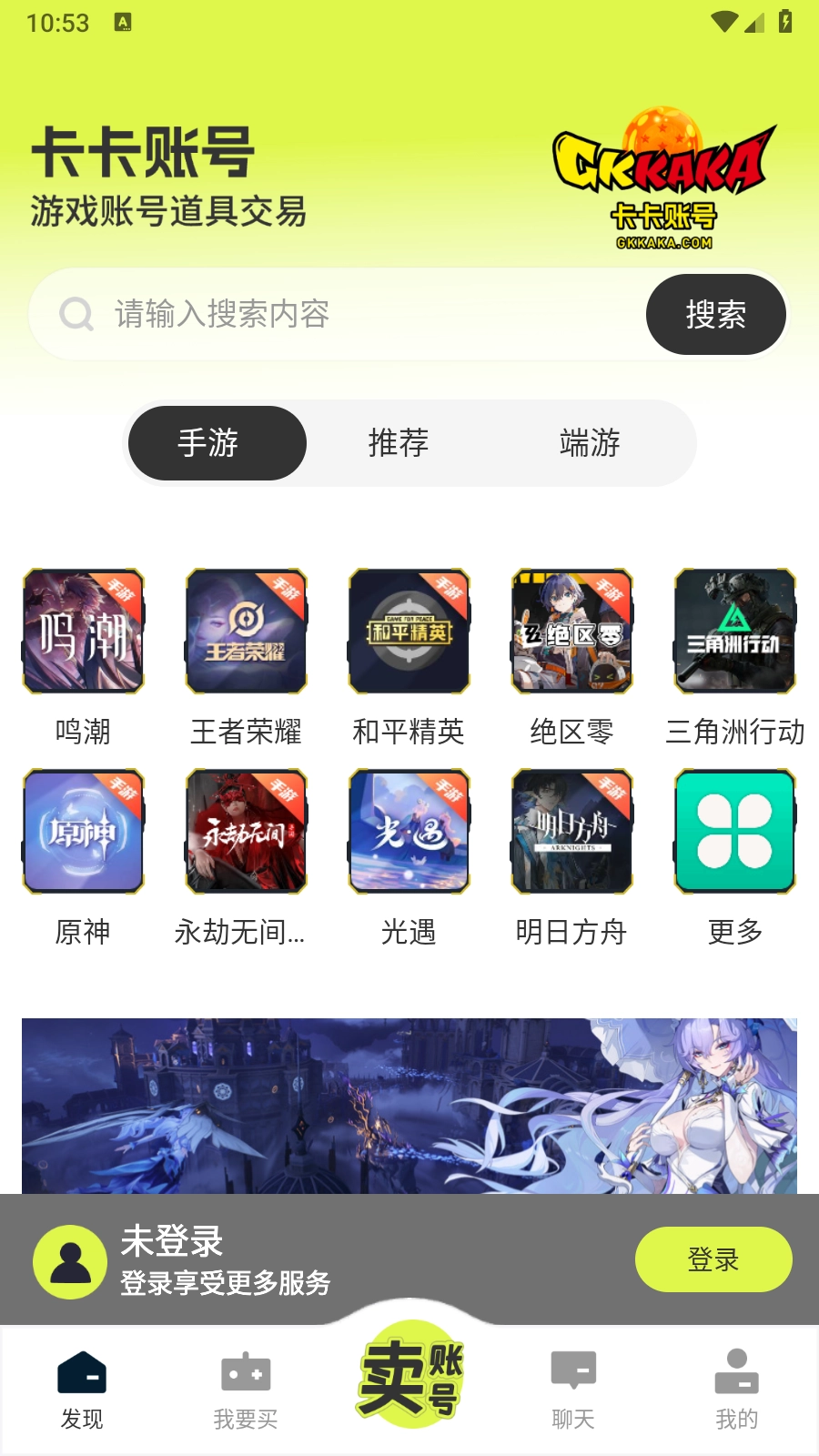Tap the 登录 button

[713, 1259]
